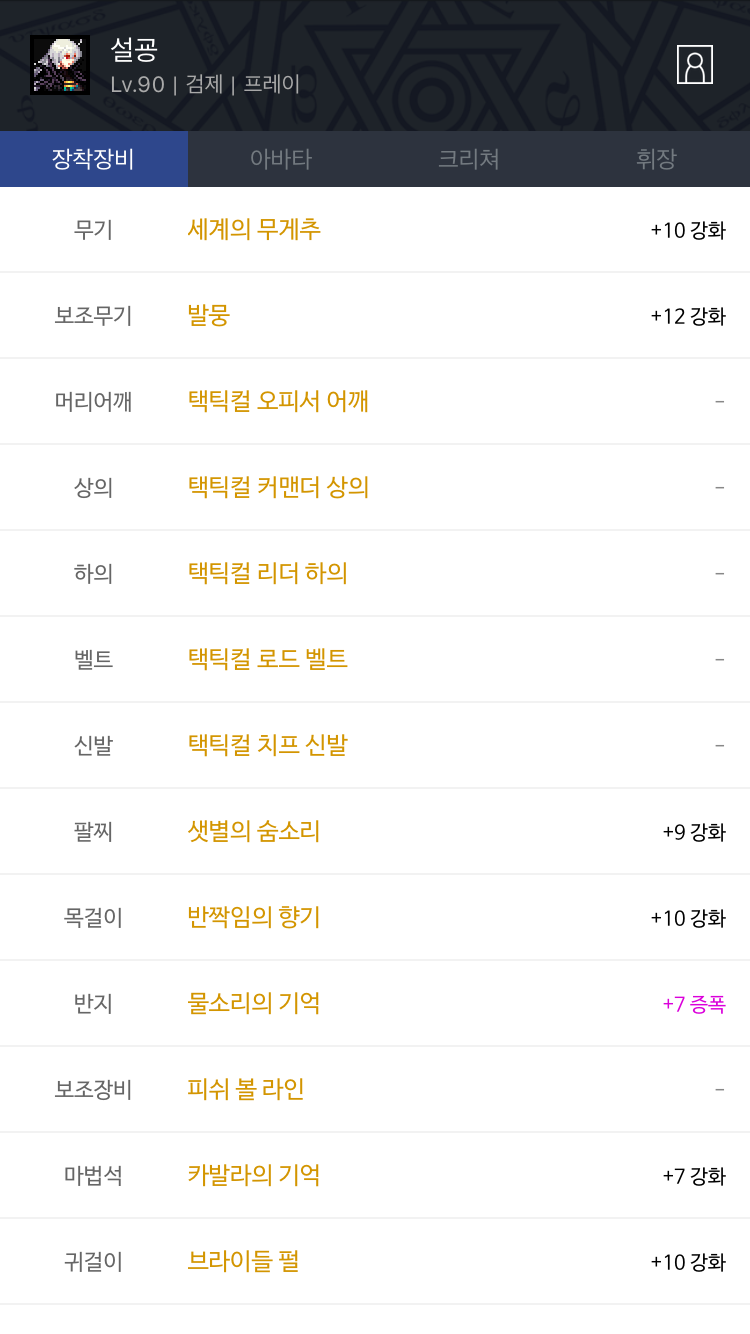Open 피쉬 볼 라인 item
750x1334 pixels.
pyautogui.click(x=246, y=1089)
